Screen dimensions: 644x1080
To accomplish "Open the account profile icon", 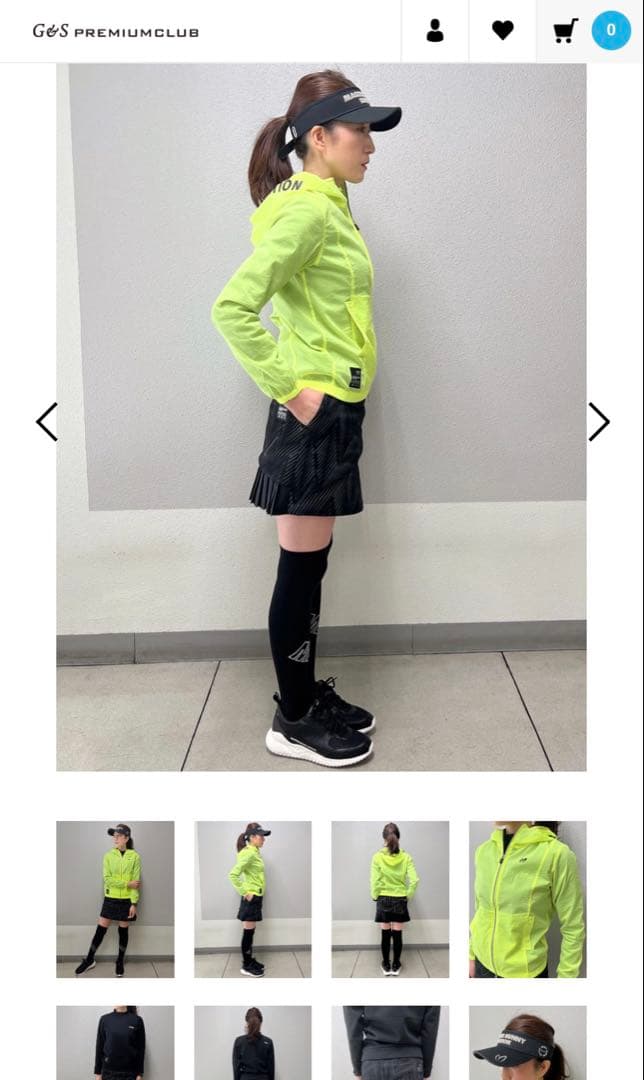I will (x=435, y=31).
